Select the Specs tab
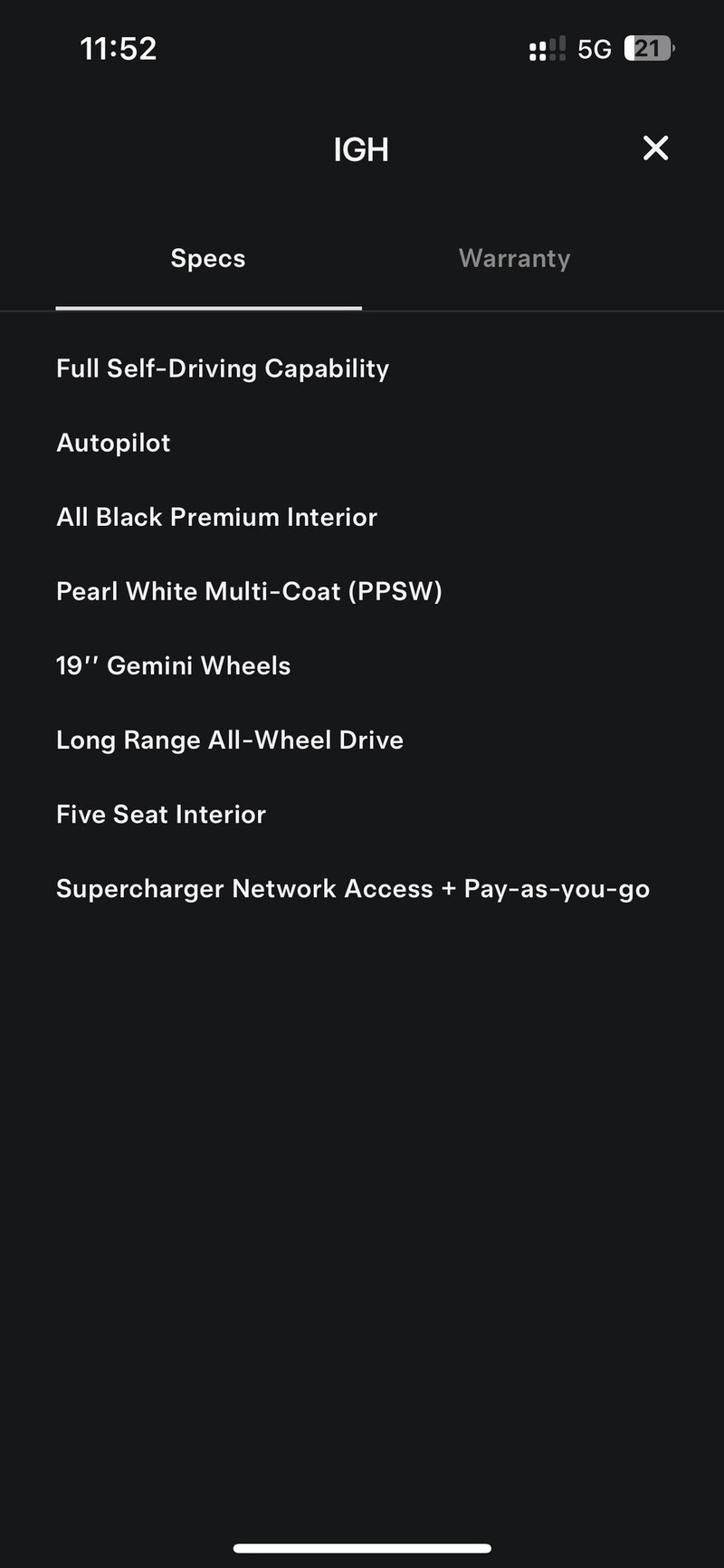 tap(208, 259)
